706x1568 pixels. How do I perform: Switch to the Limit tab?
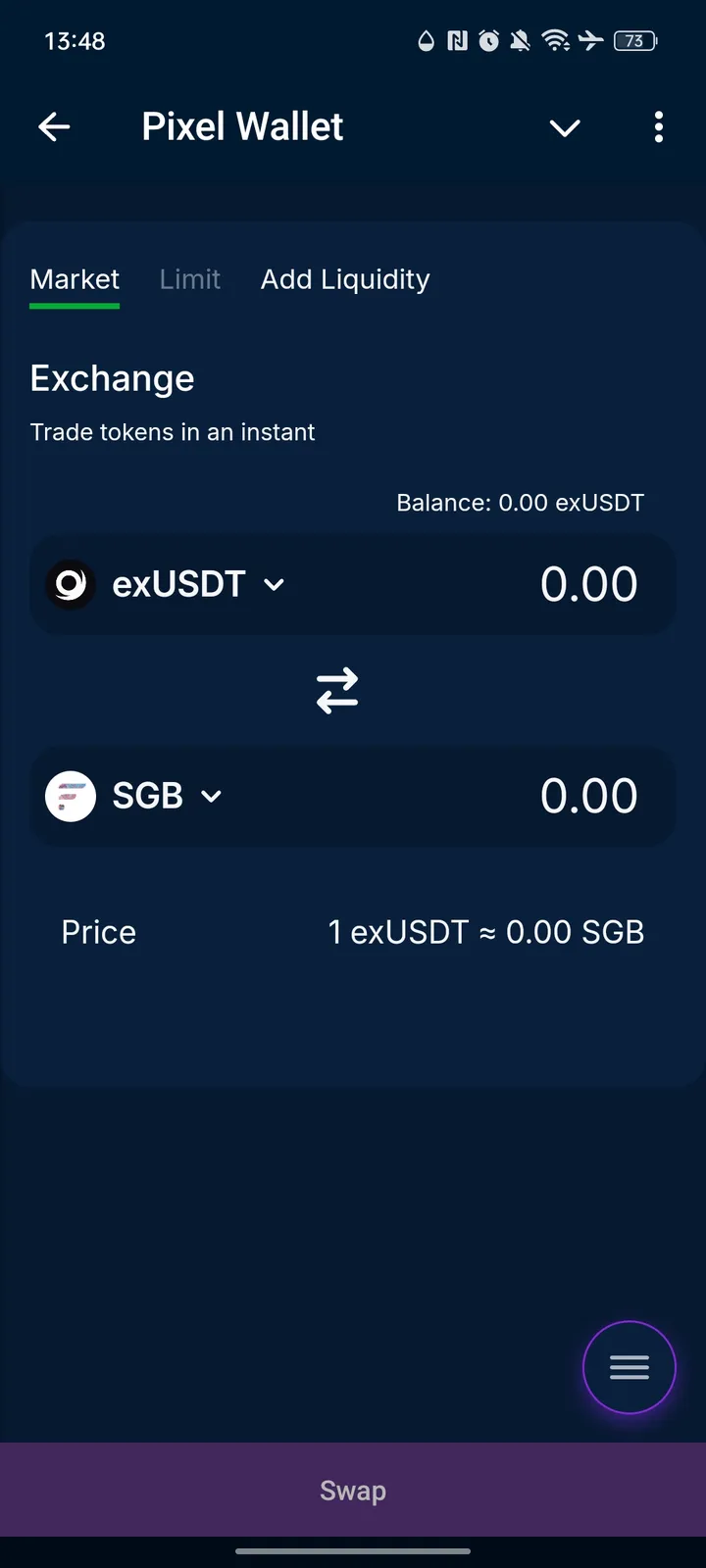coord(189,279)
